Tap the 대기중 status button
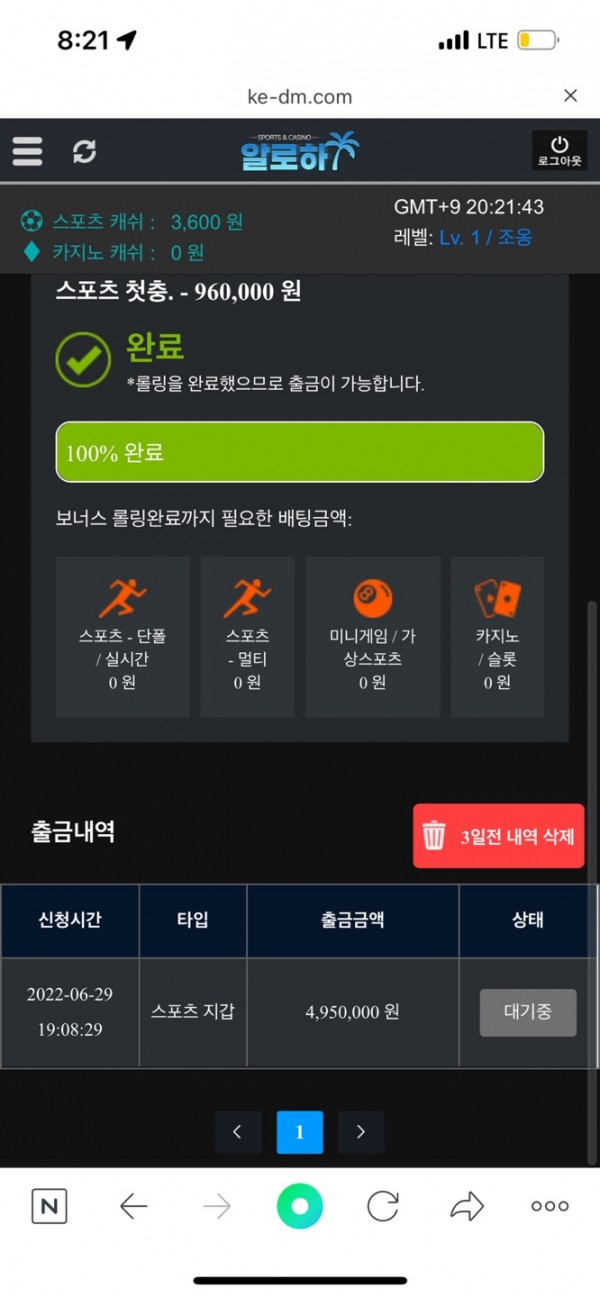This screenshot has height=1297, width=600. click(x=528, y=1012)
